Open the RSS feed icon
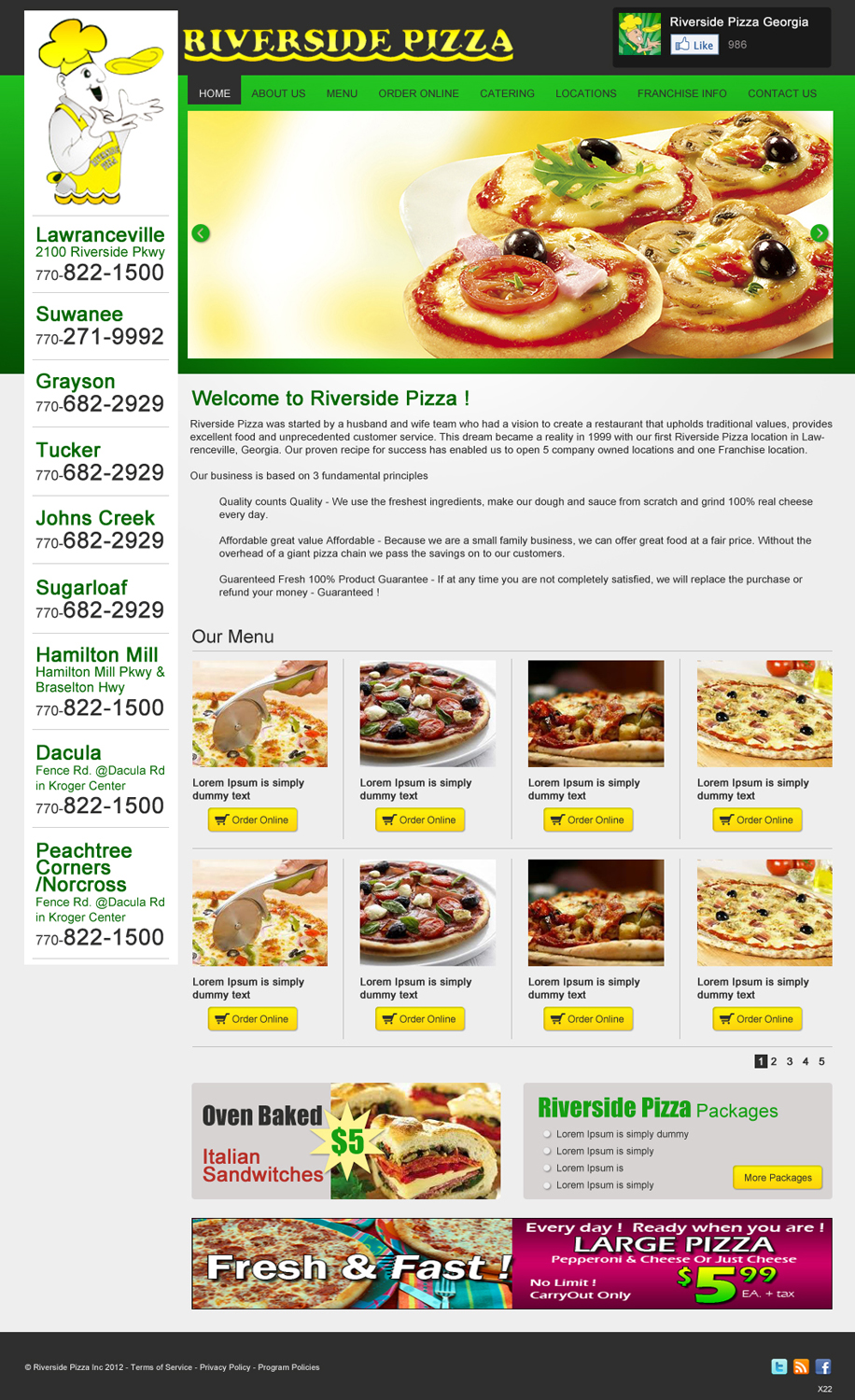 801,1366
